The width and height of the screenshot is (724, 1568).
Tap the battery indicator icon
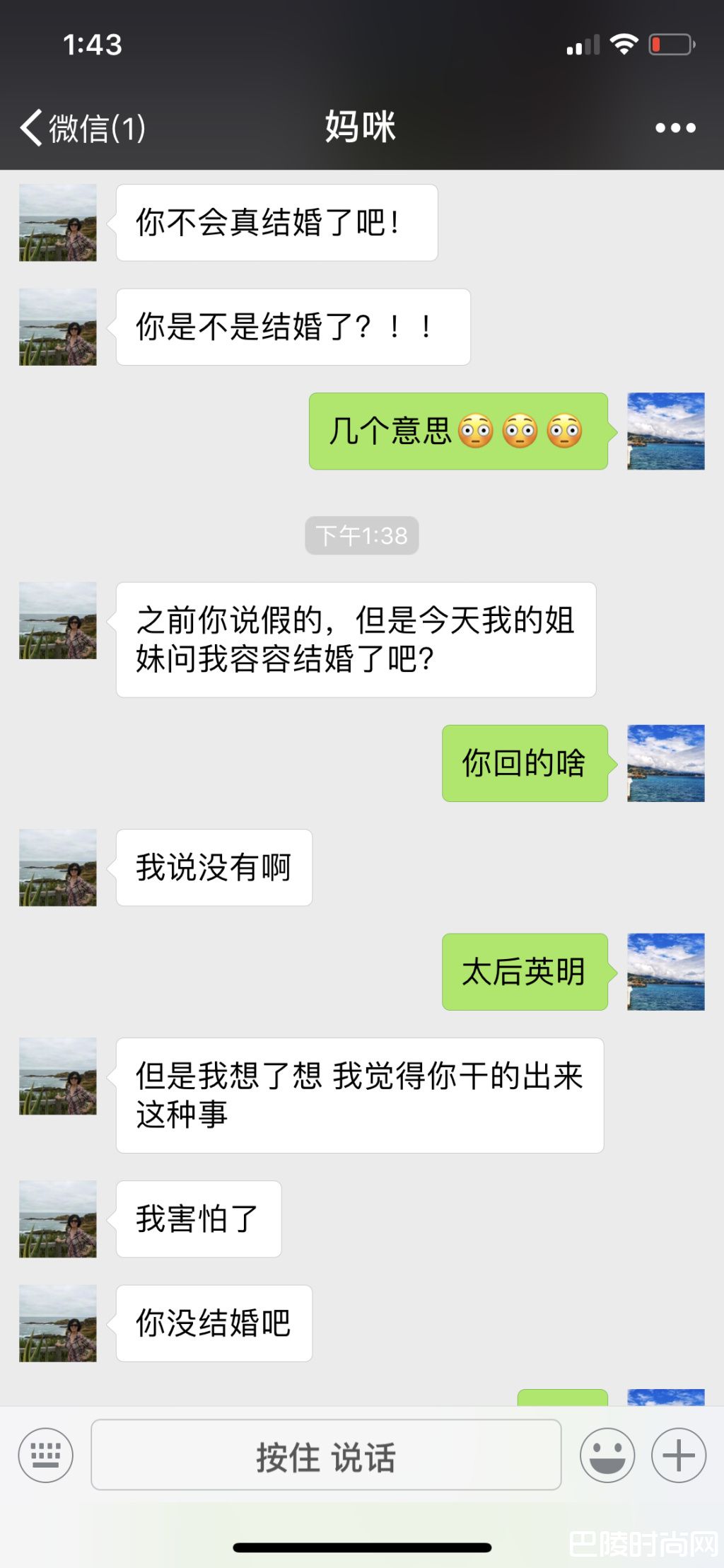tap(669, 45)
